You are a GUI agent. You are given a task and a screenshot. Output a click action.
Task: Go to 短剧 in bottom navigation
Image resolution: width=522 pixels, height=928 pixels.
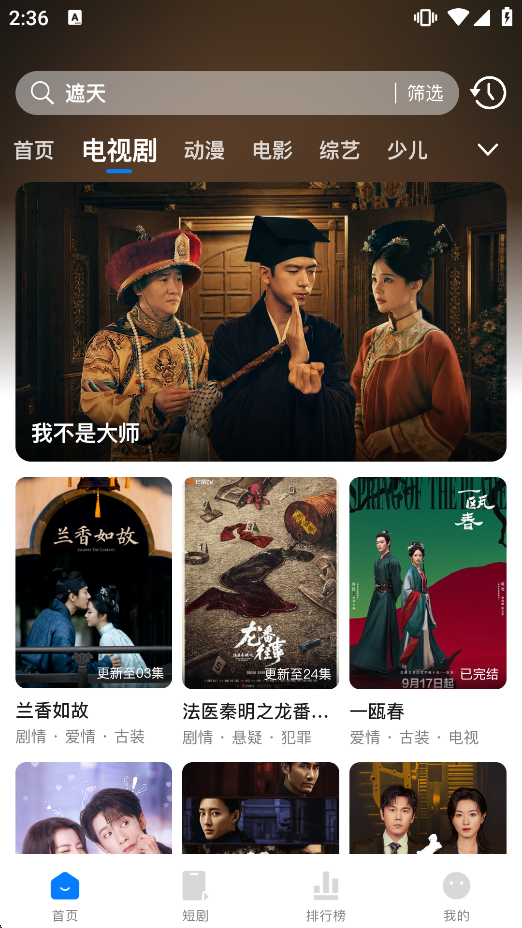pyautogui.click(x=195, y=896)
